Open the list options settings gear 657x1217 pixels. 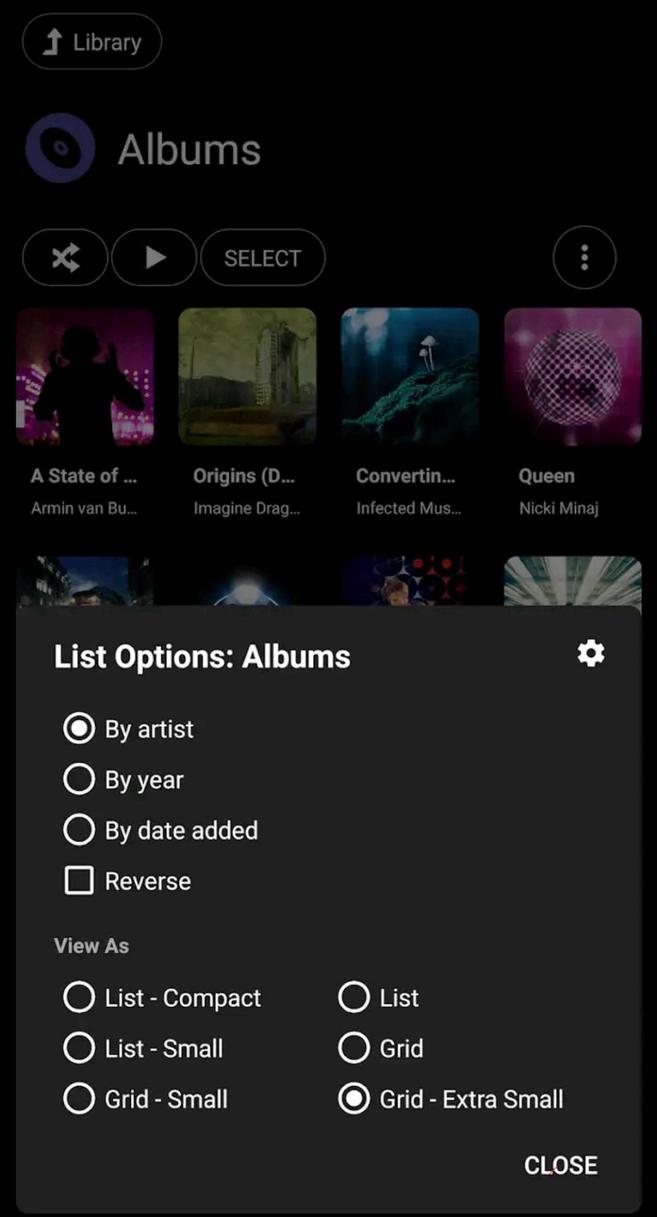pyautogui.click(x=591, y=654)
